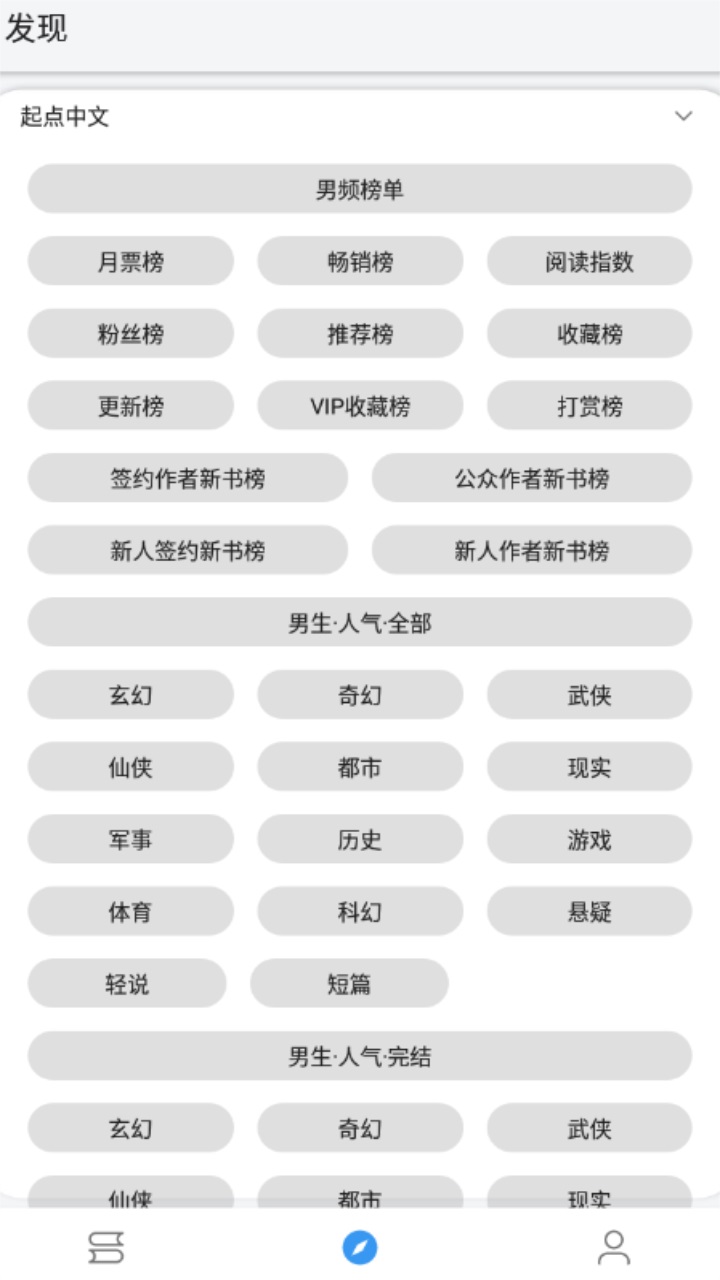Open the 打赏榜 ranking

pyautogui.click(x=590, y=405)
